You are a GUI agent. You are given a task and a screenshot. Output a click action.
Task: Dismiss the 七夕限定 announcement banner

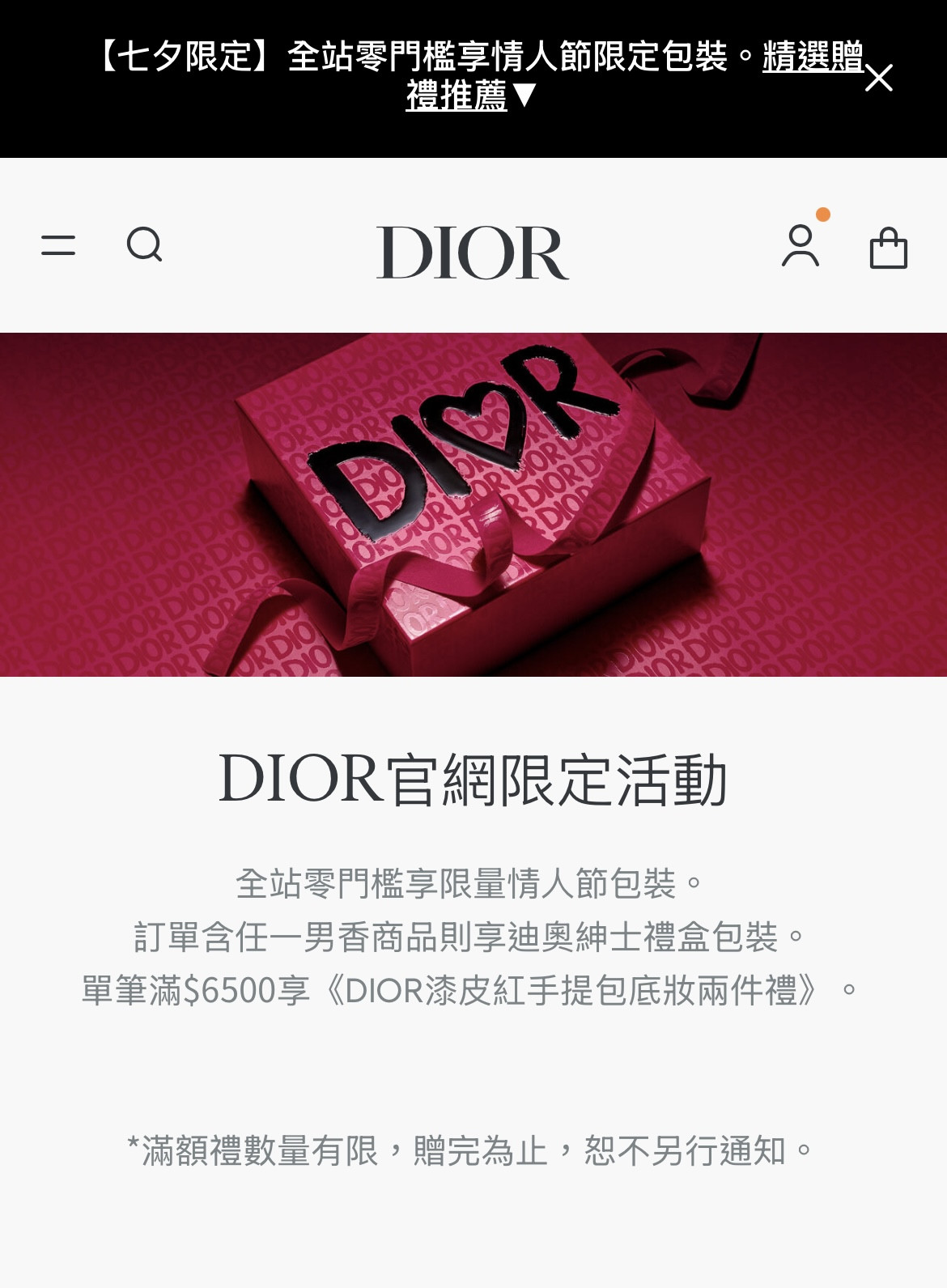878,79
